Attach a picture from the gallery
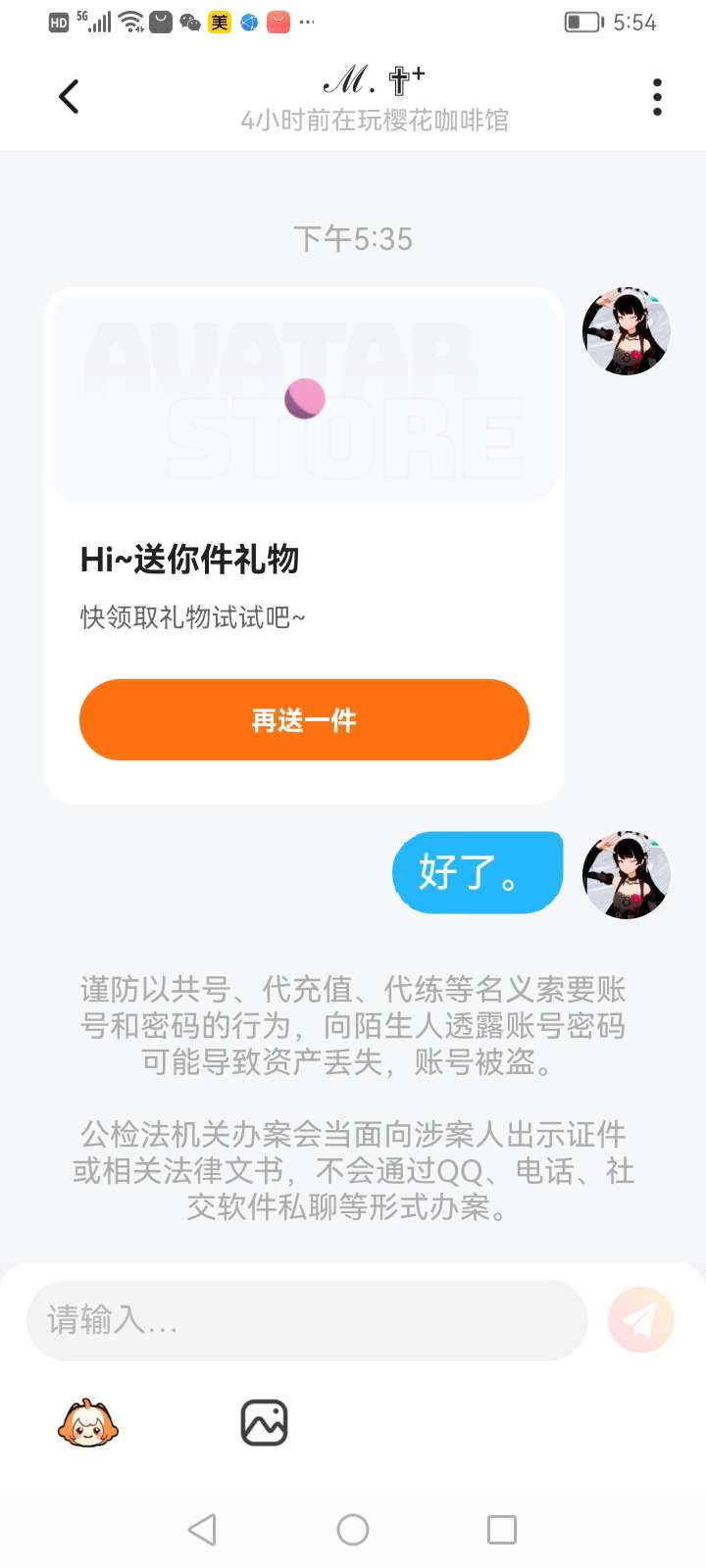This screenshot has width=706, height=1568. tap(265, 1423)
